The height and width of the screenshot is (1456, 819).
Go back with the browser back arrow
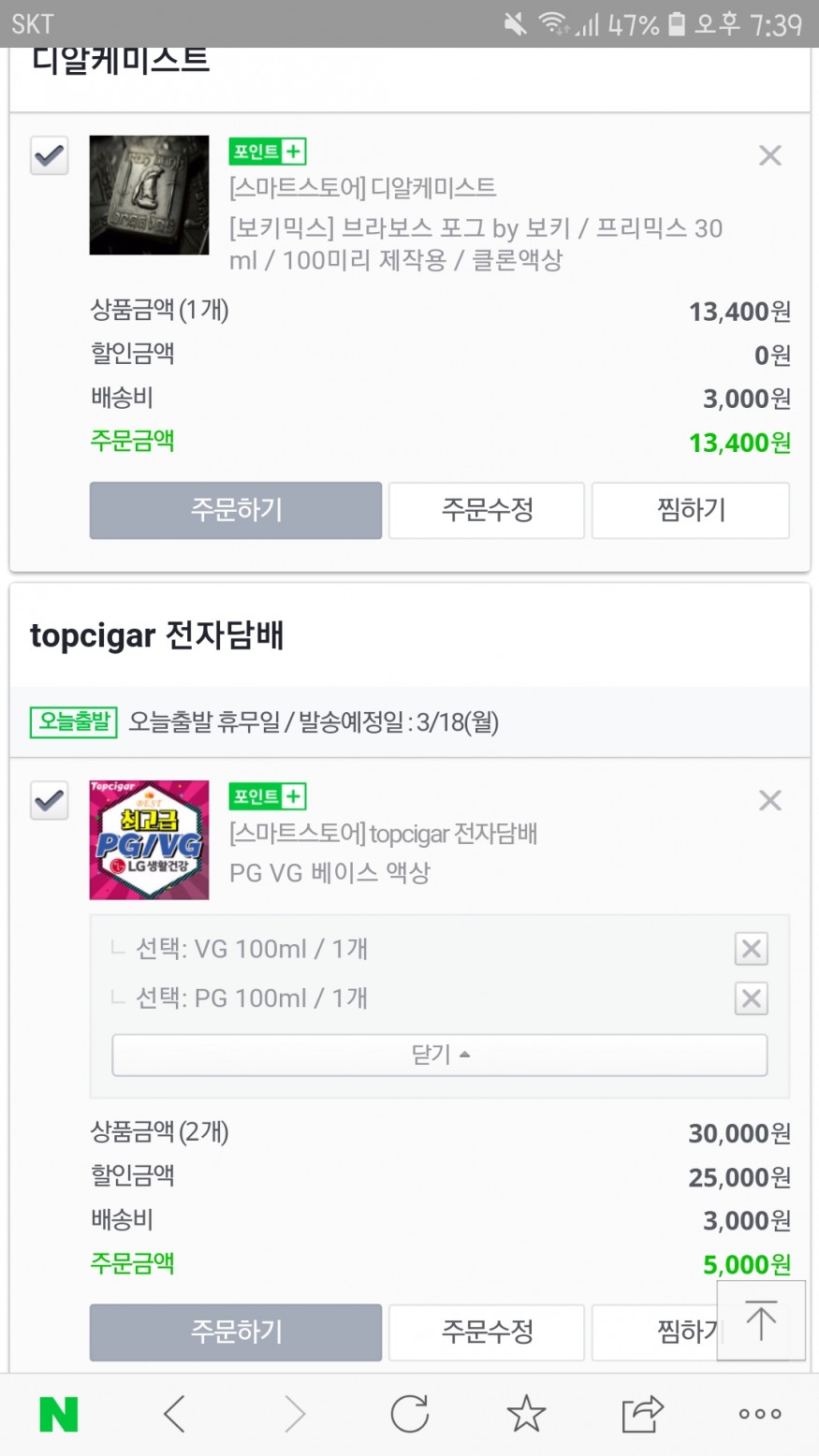(x=175, y=1414)
